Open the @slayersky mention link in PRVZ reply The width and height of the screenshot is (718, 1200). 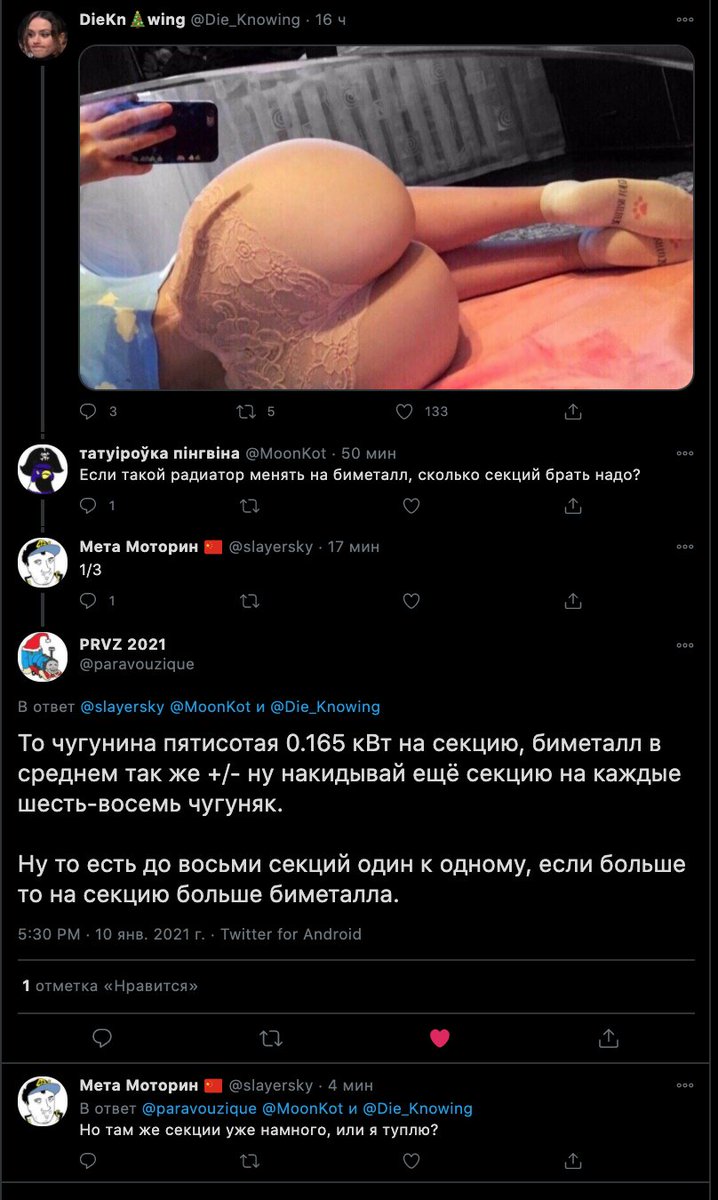coord(122,707)
